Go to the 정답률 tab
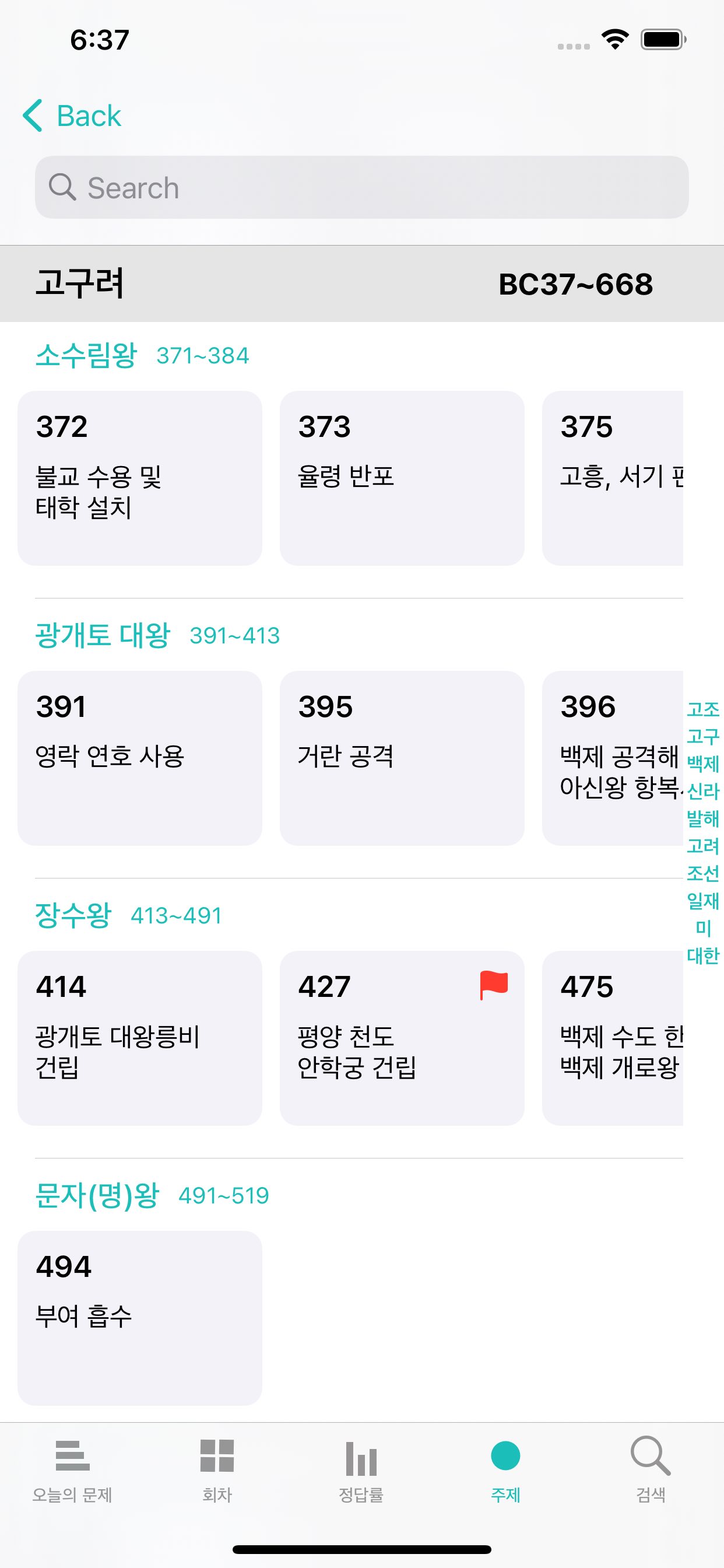Screen dimensions: 724x1568 (x=361, y=1469)
